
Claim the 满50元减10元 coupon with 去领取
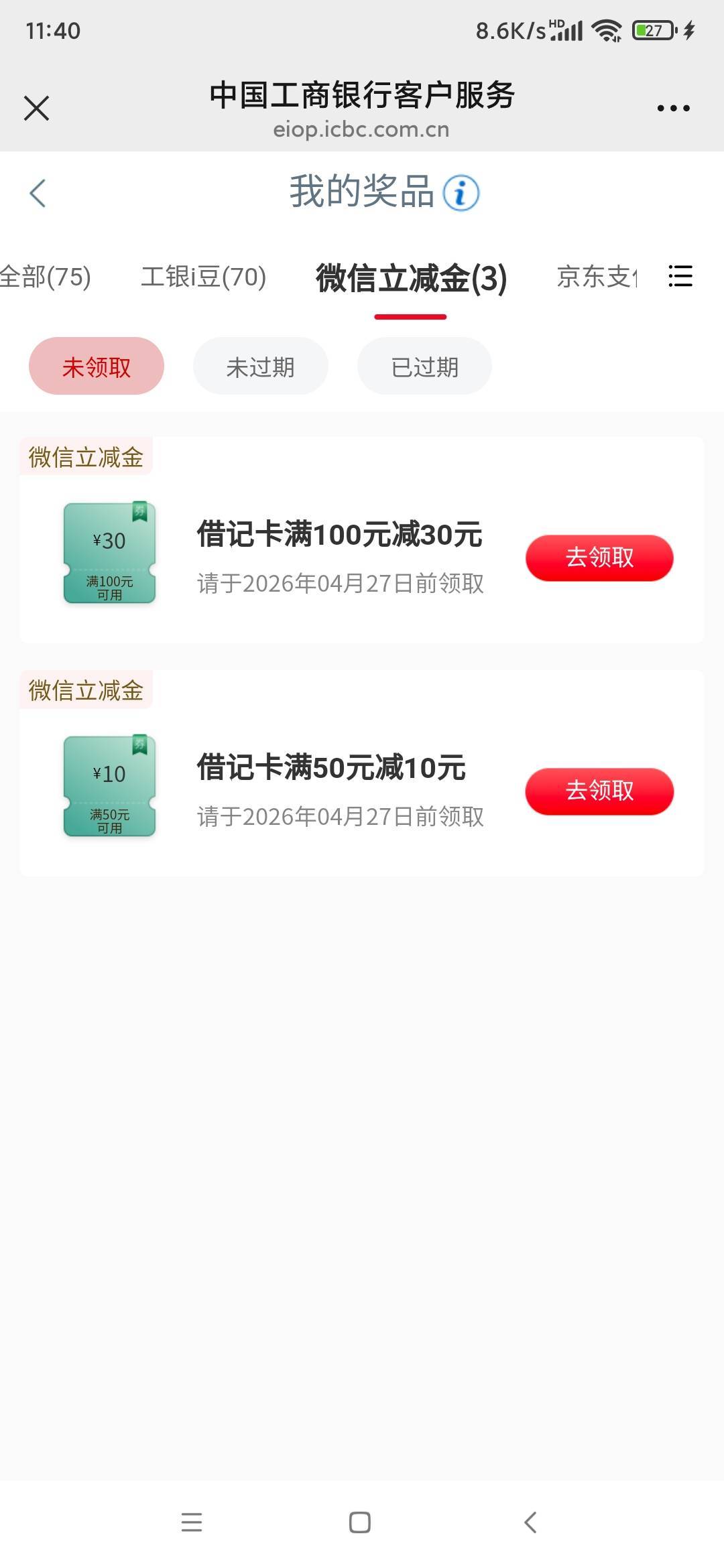(599, 791)
